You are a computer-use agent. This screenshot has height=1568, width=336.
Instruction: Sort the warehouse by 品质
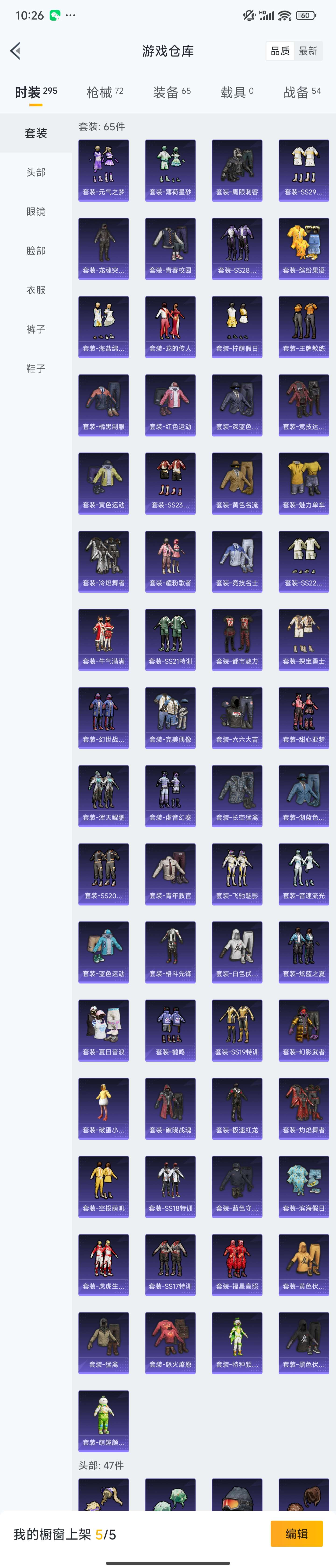280,50
